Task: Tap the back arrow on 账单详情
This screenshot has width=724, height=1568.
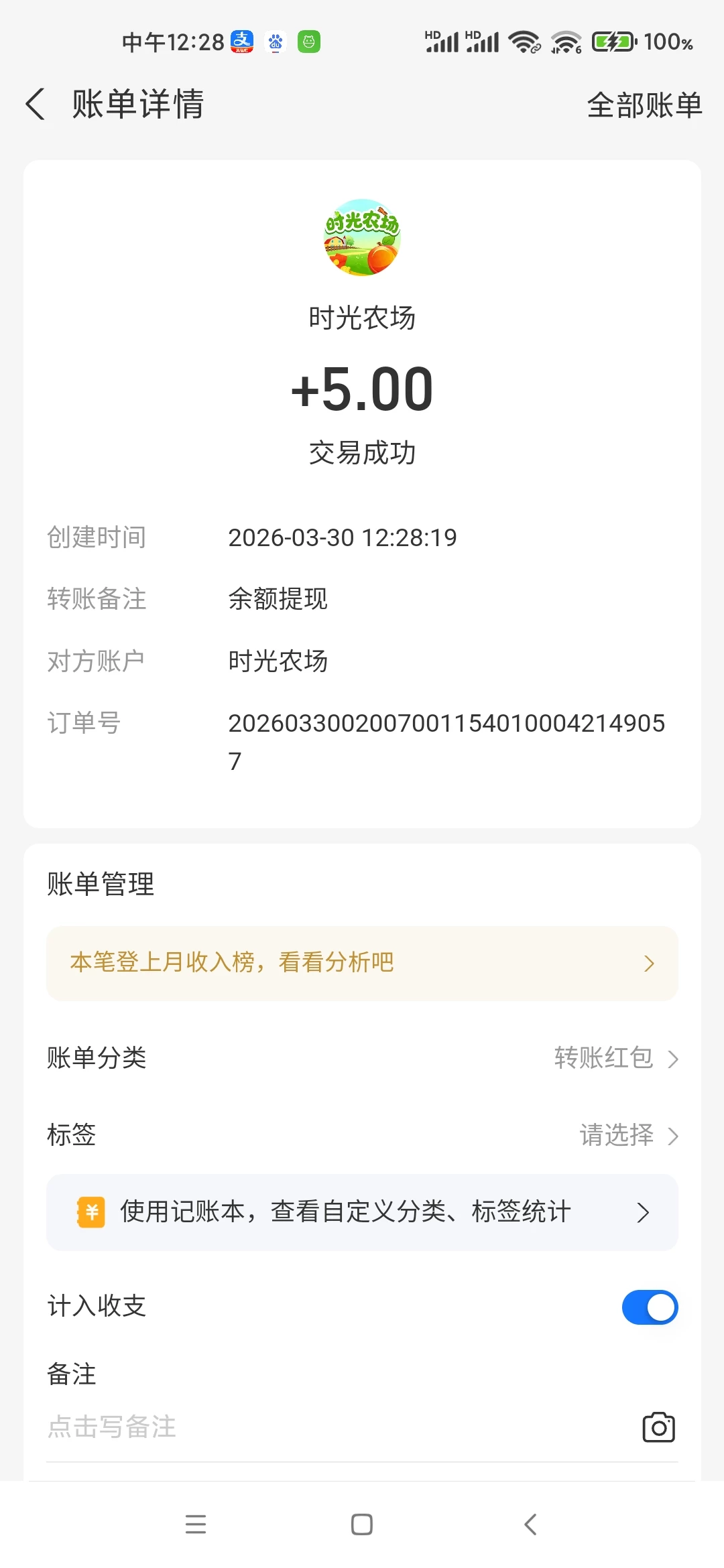Action: click(35, 105)
